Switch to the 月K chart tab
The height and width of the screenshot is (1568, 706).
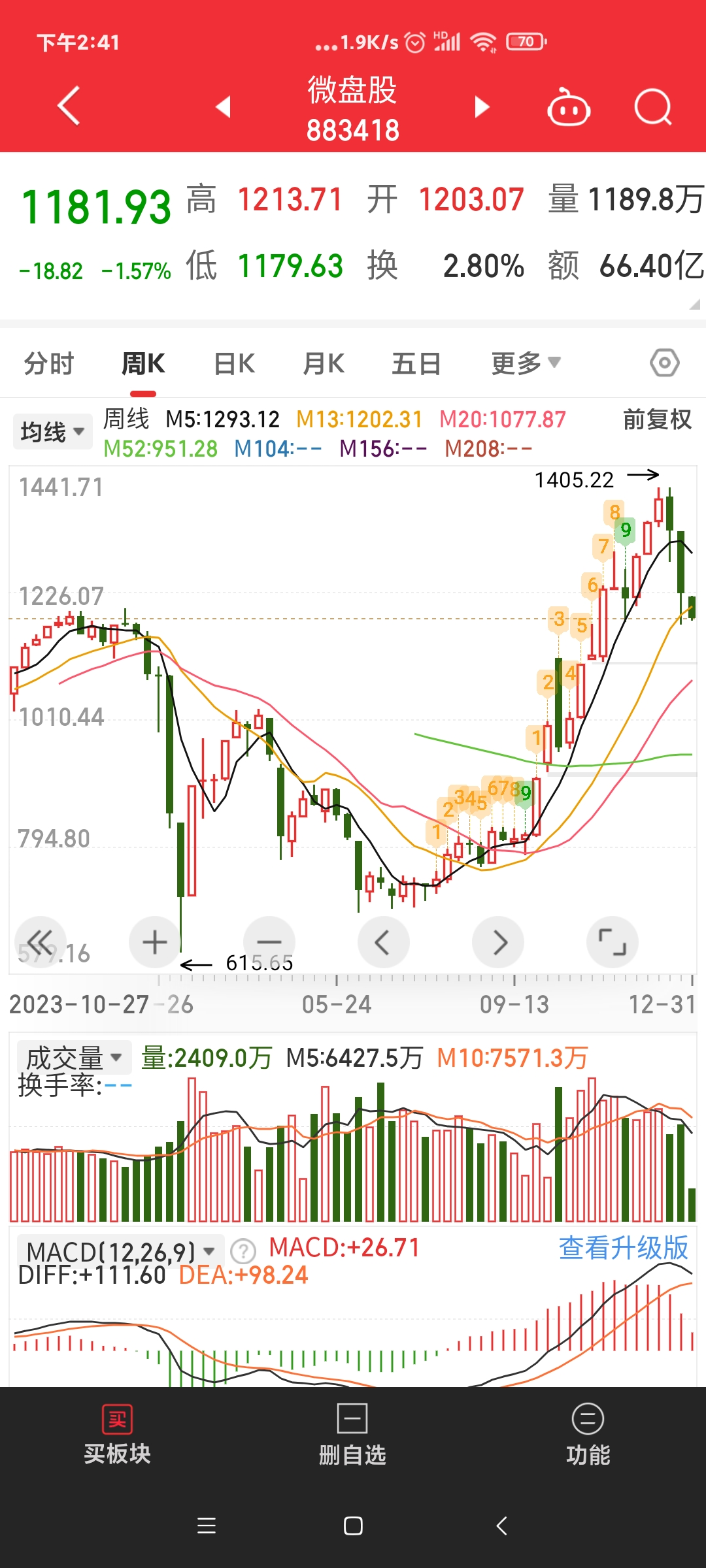coord(324,364)
